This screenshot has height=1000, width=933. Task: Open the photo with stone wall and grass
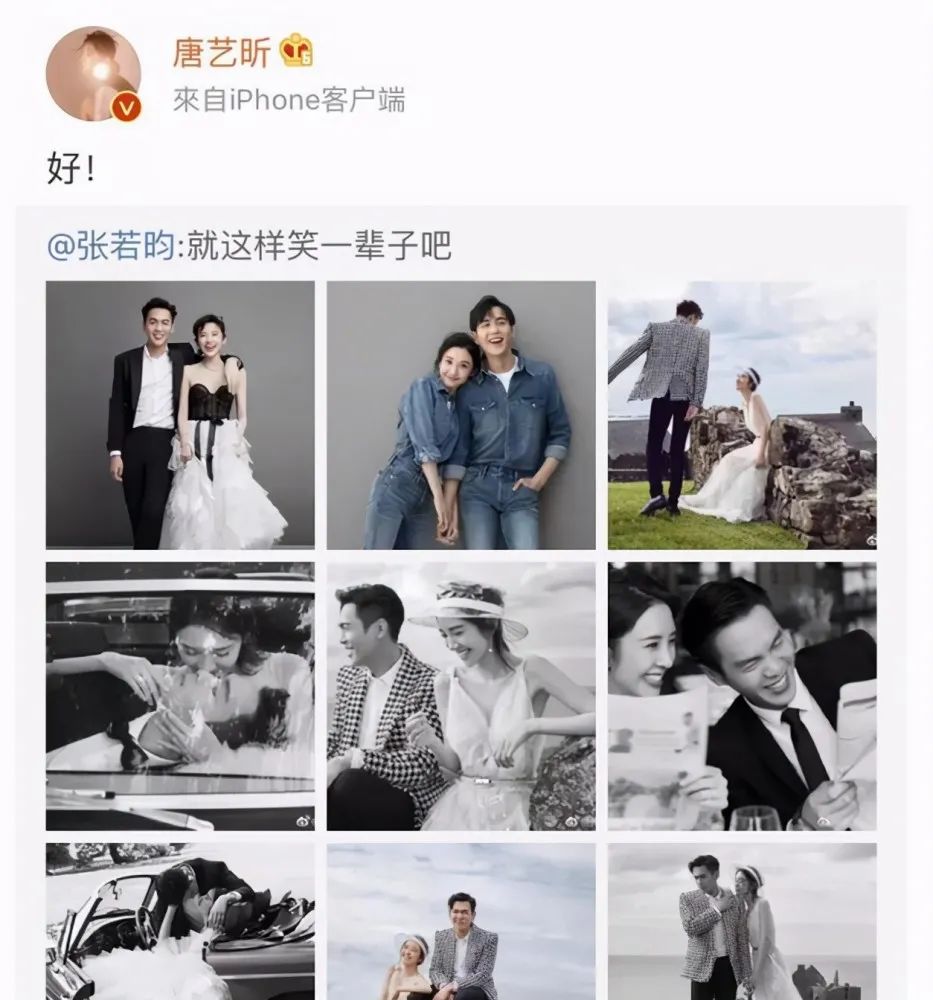[742, 414]
